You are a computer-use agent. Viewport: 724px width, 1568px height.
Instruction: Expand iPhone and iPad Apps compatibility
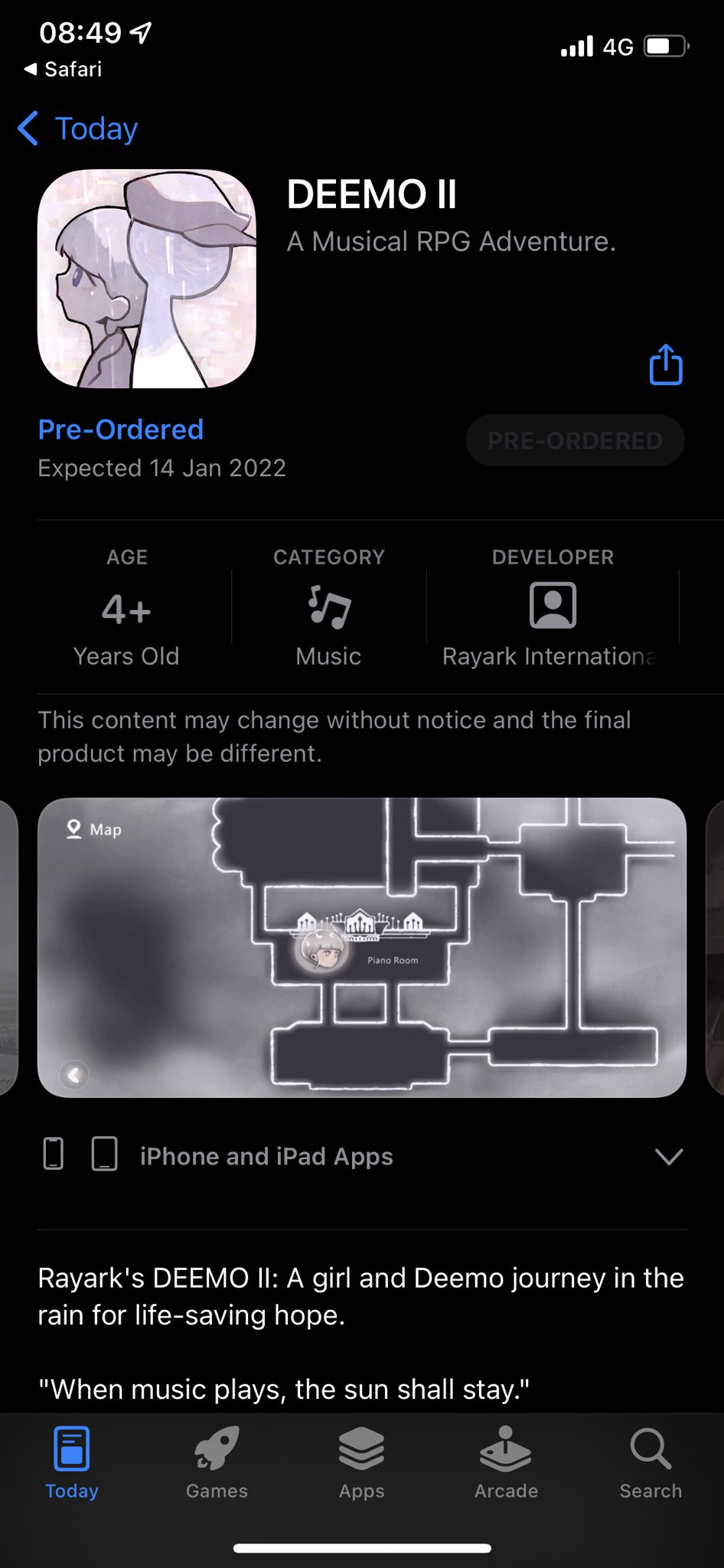tap(668, 1156)
